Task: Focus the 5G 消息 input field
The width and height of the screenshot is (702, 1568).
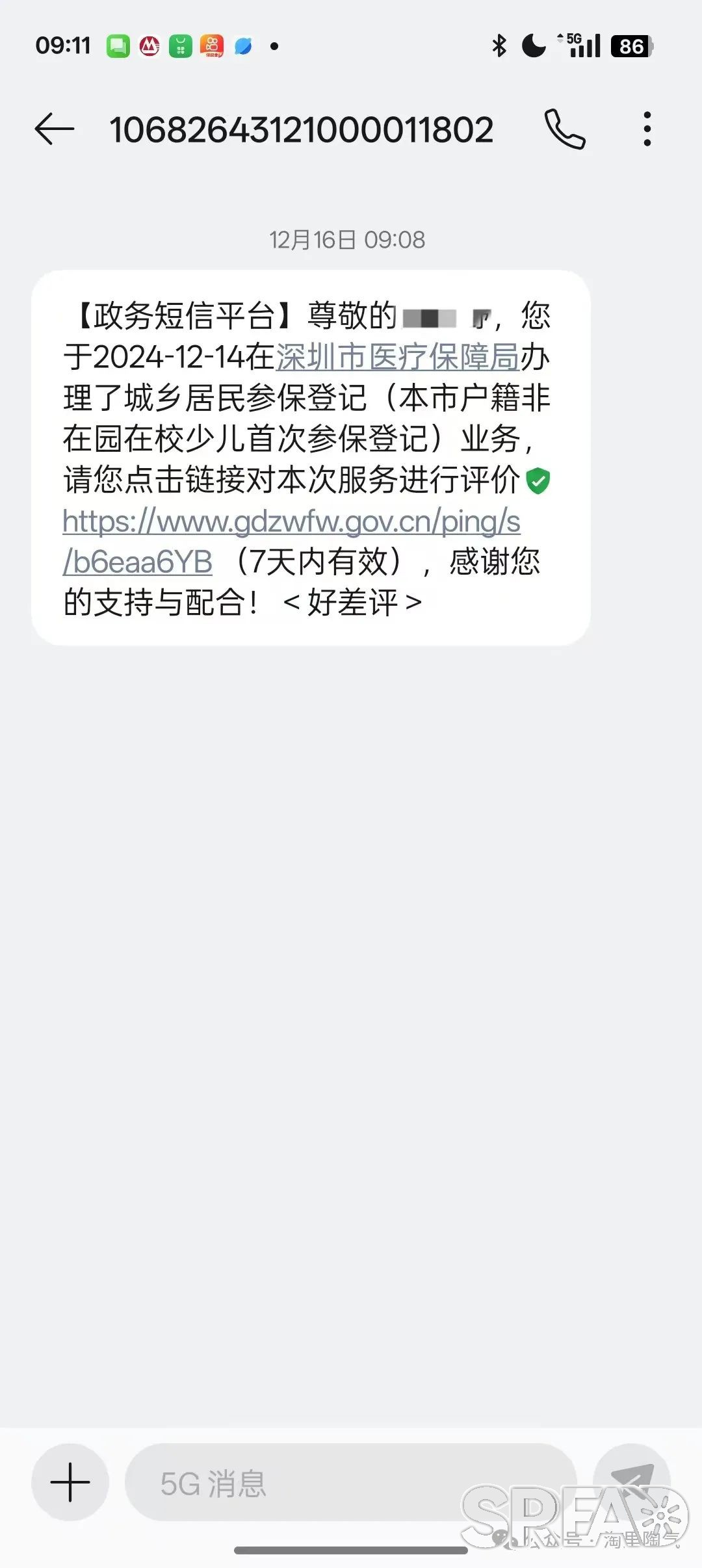Action: (351, 1482)
